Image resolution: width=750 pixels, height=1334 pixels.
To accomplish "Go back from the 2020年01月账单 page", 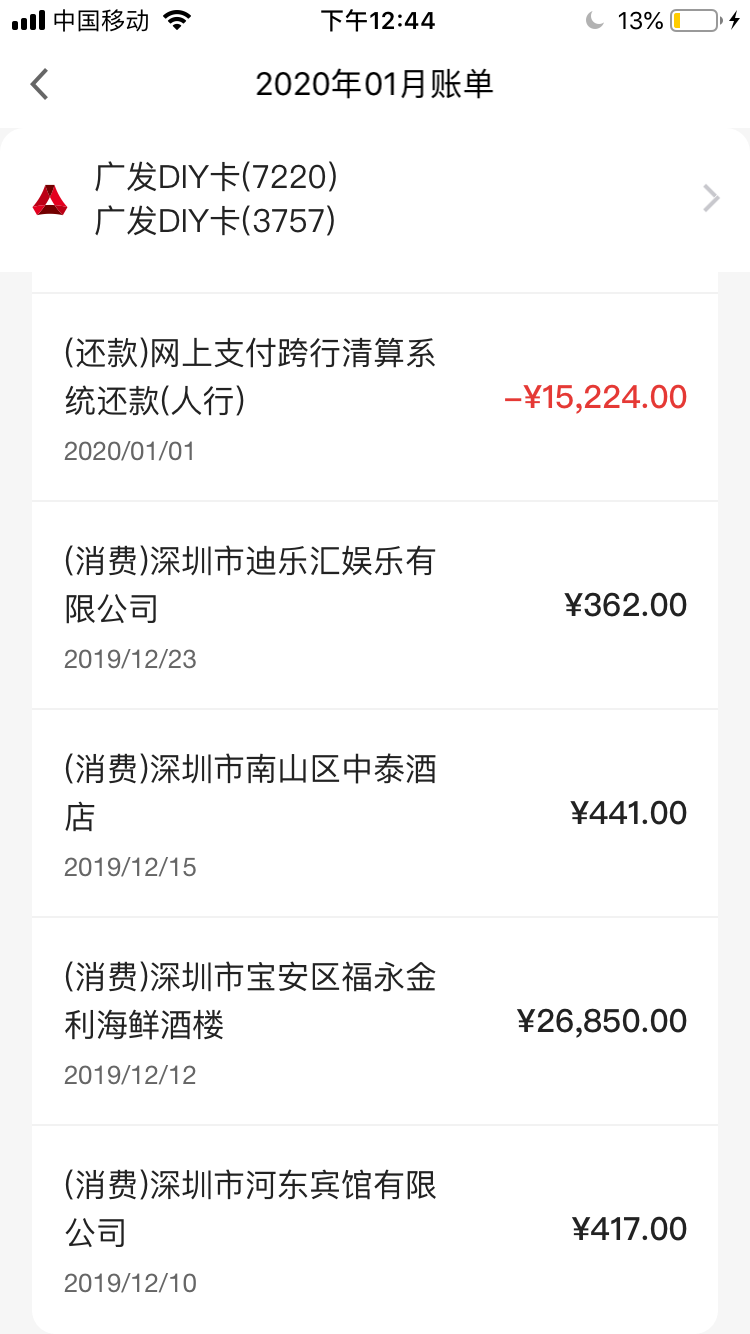I will (x=39, y=84).
